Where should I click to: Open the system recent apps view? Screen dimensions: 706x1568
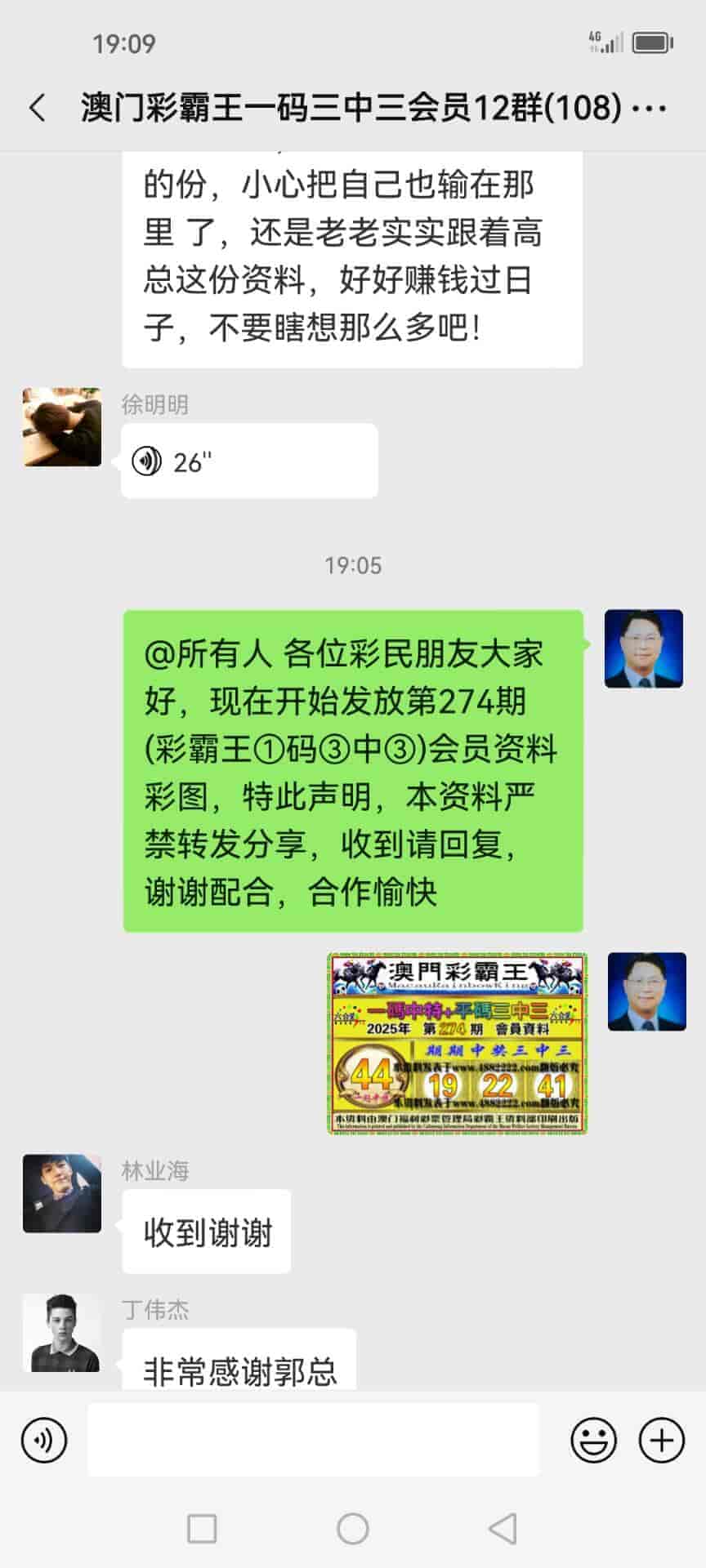(x=202, y=1529)
